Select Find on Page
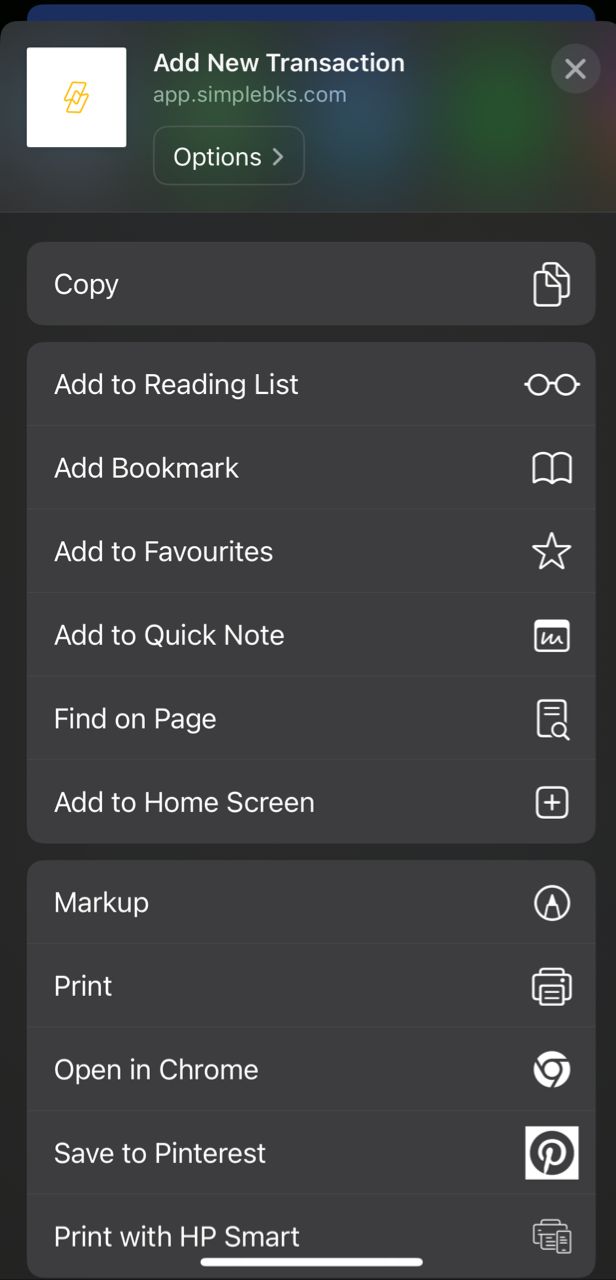 coord(311,719)
